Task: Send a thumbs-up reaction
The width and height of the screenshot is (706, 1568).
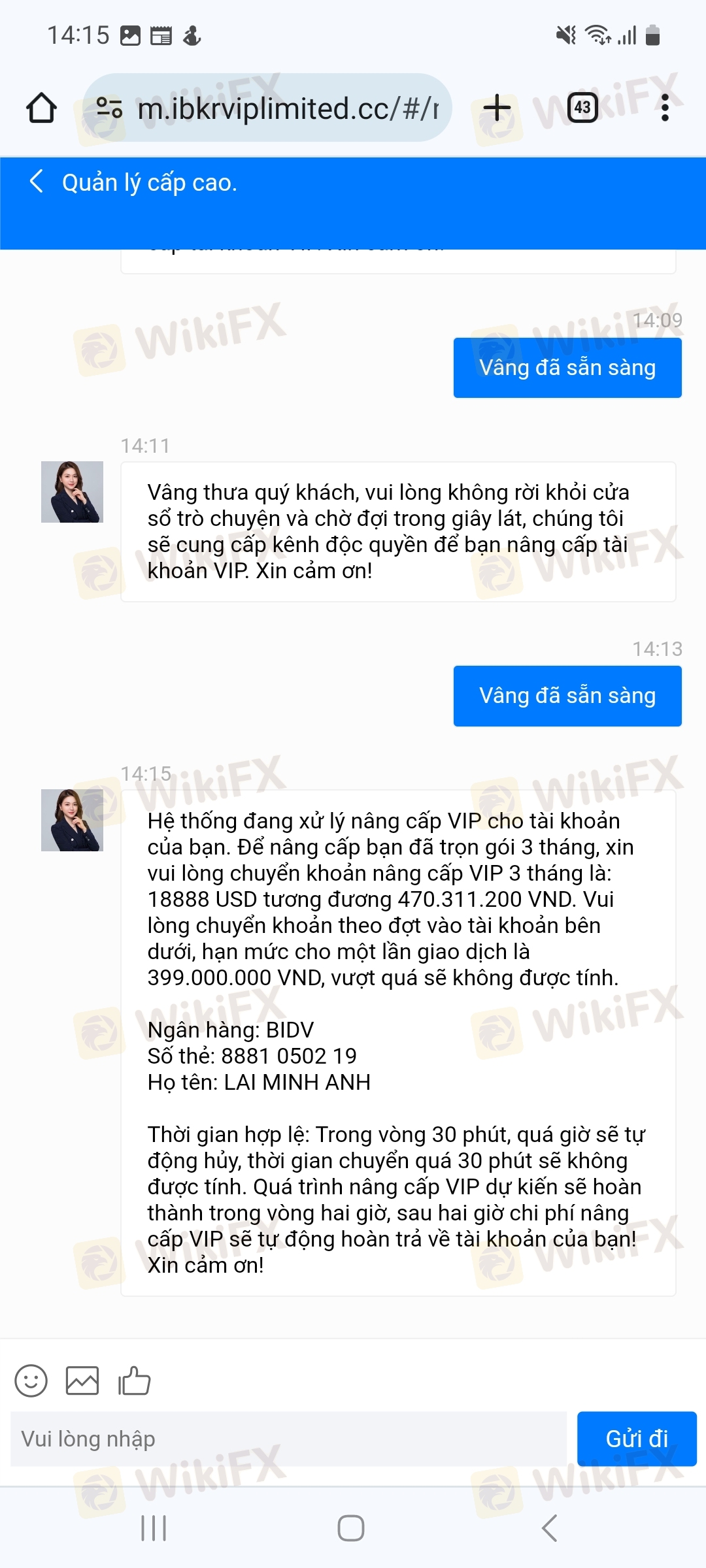Action: (134, 1380)
